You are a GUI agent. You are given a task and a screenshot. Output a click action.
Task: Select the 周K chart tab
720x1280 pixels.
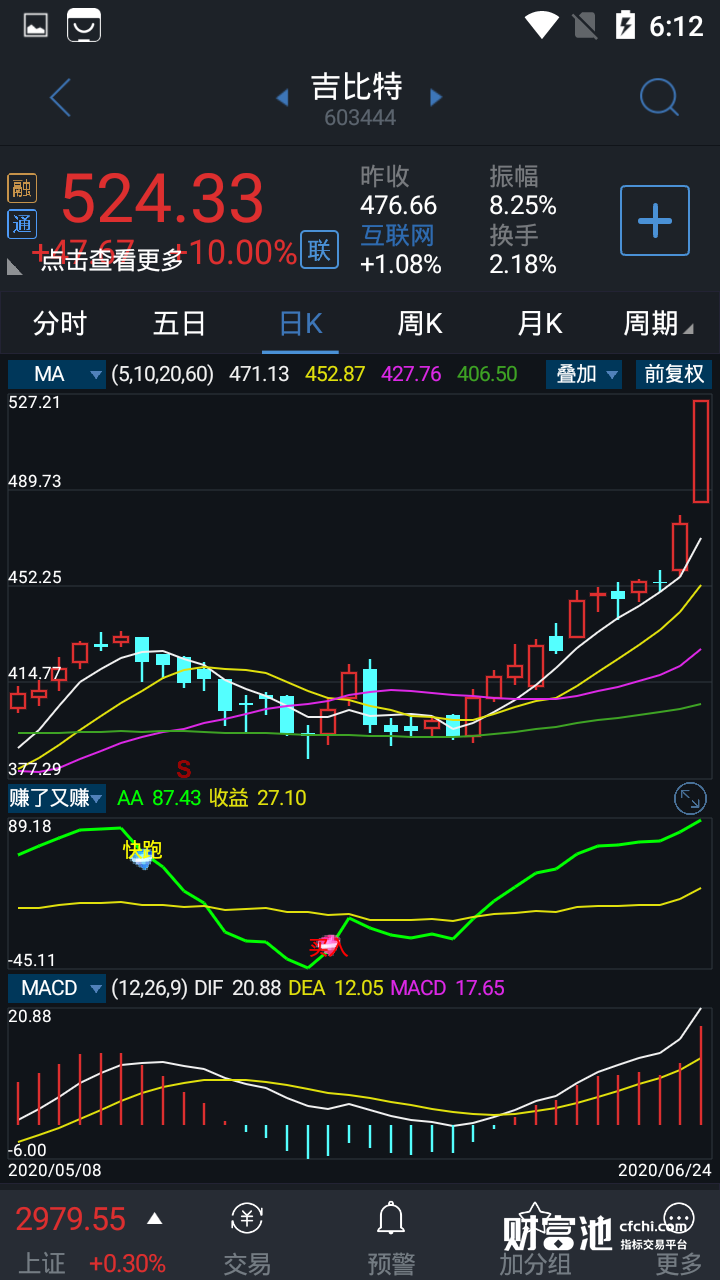(x=420, y=324)
